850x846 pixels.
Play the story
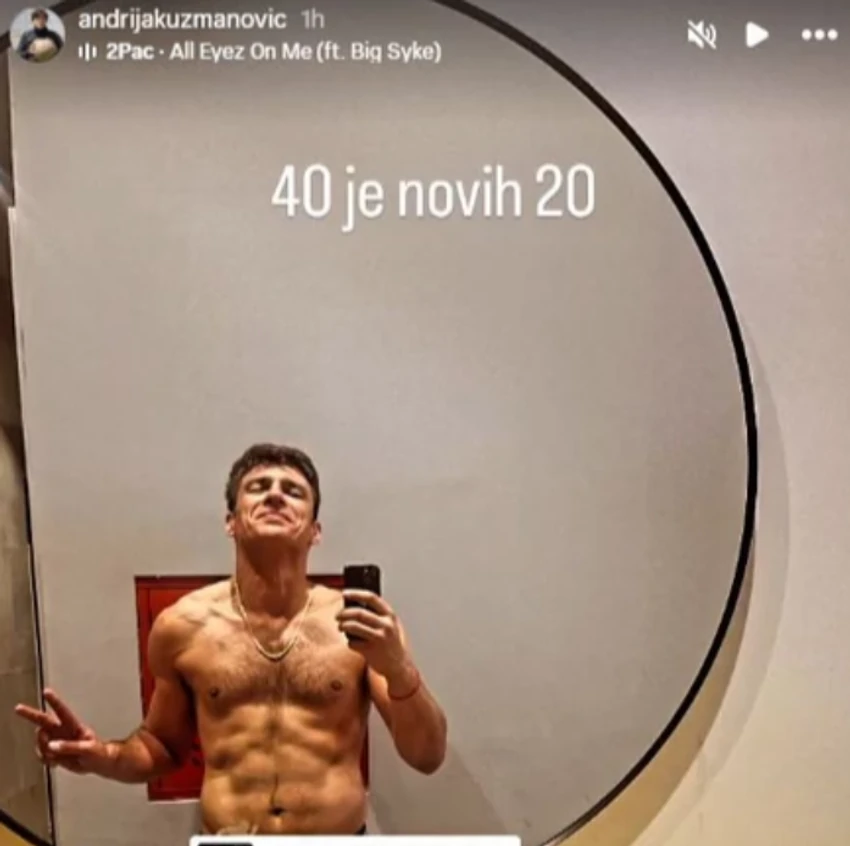click(x=757, y=35)
